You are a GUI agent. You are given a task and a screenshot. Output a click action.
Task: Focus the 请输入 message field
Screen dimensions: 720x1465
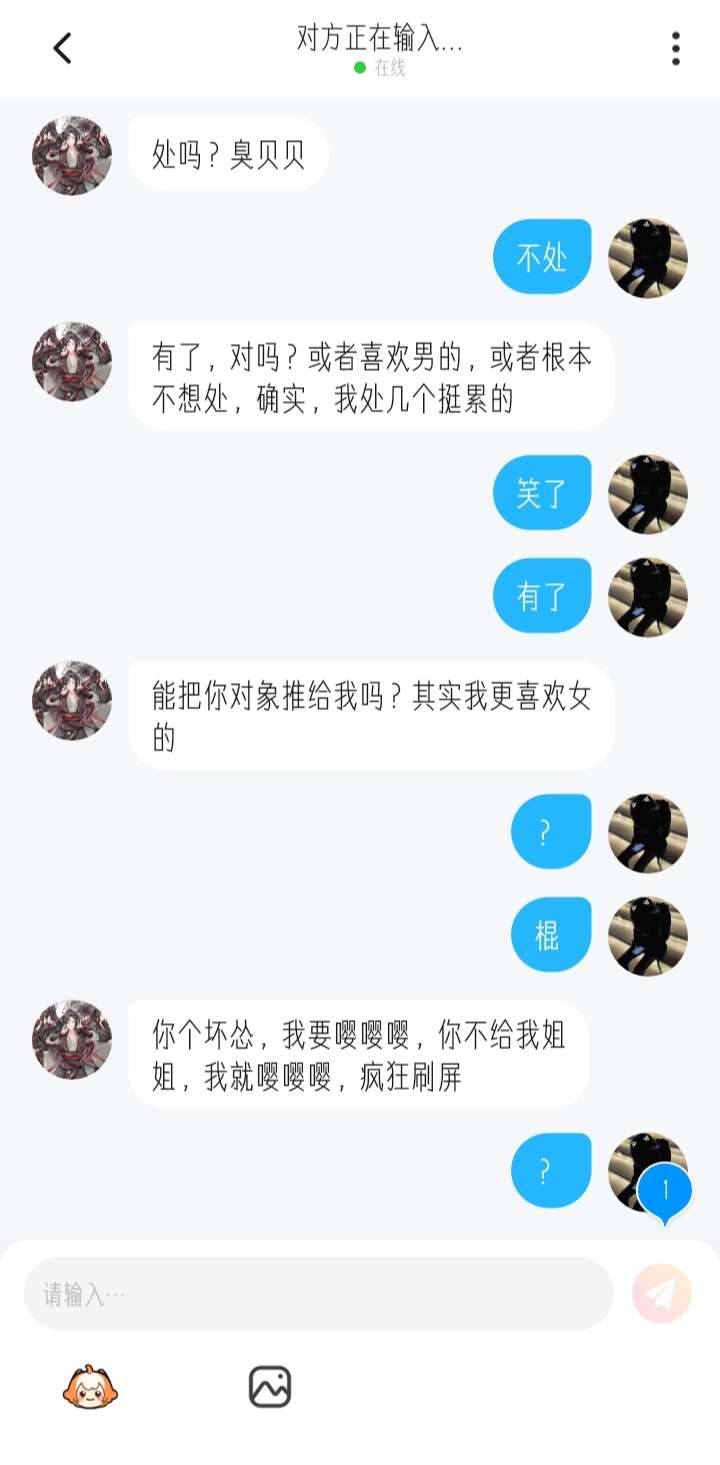click(x=318, y=1294)
